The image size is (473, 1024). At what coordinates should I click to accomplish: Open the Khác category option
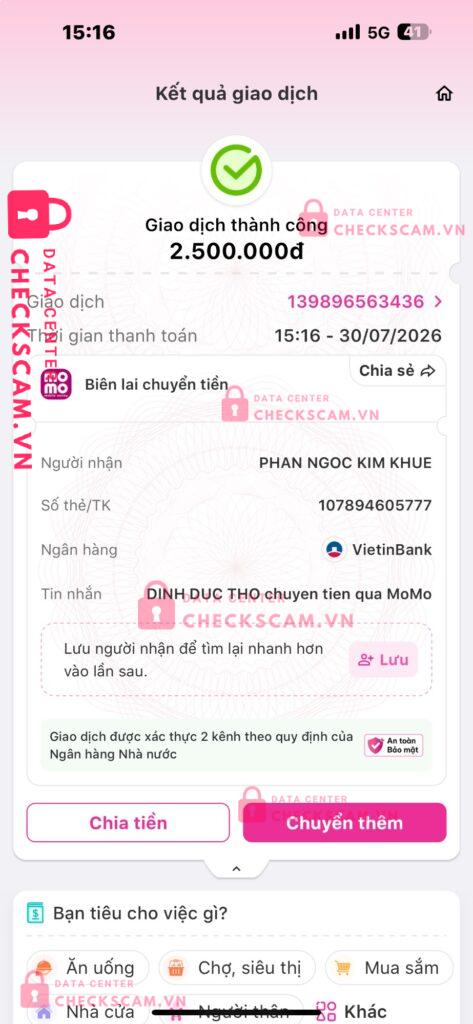351,1011
